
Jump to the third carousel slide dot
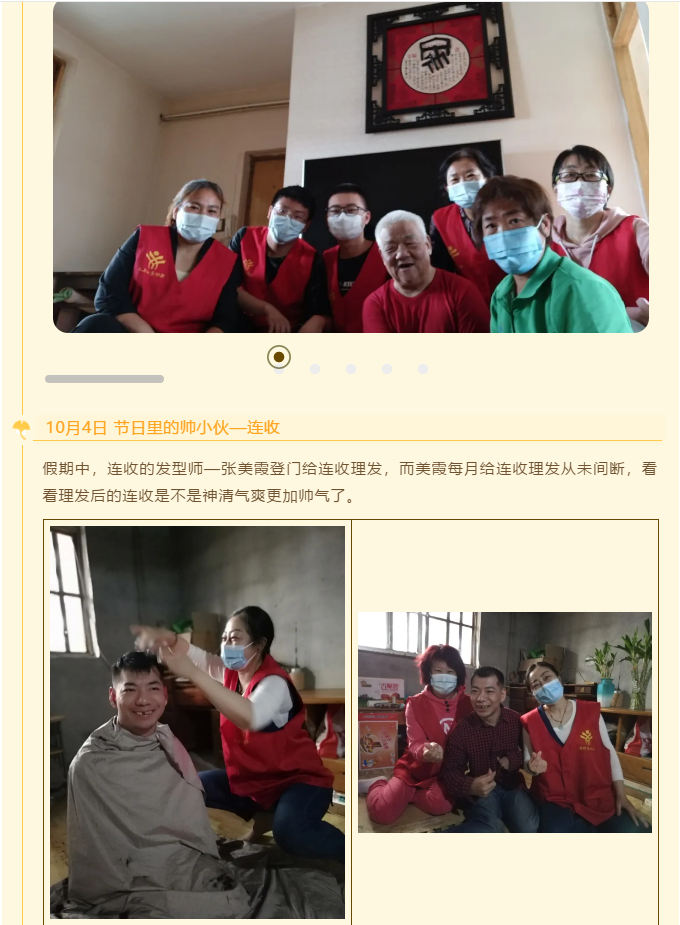[351, 369]
